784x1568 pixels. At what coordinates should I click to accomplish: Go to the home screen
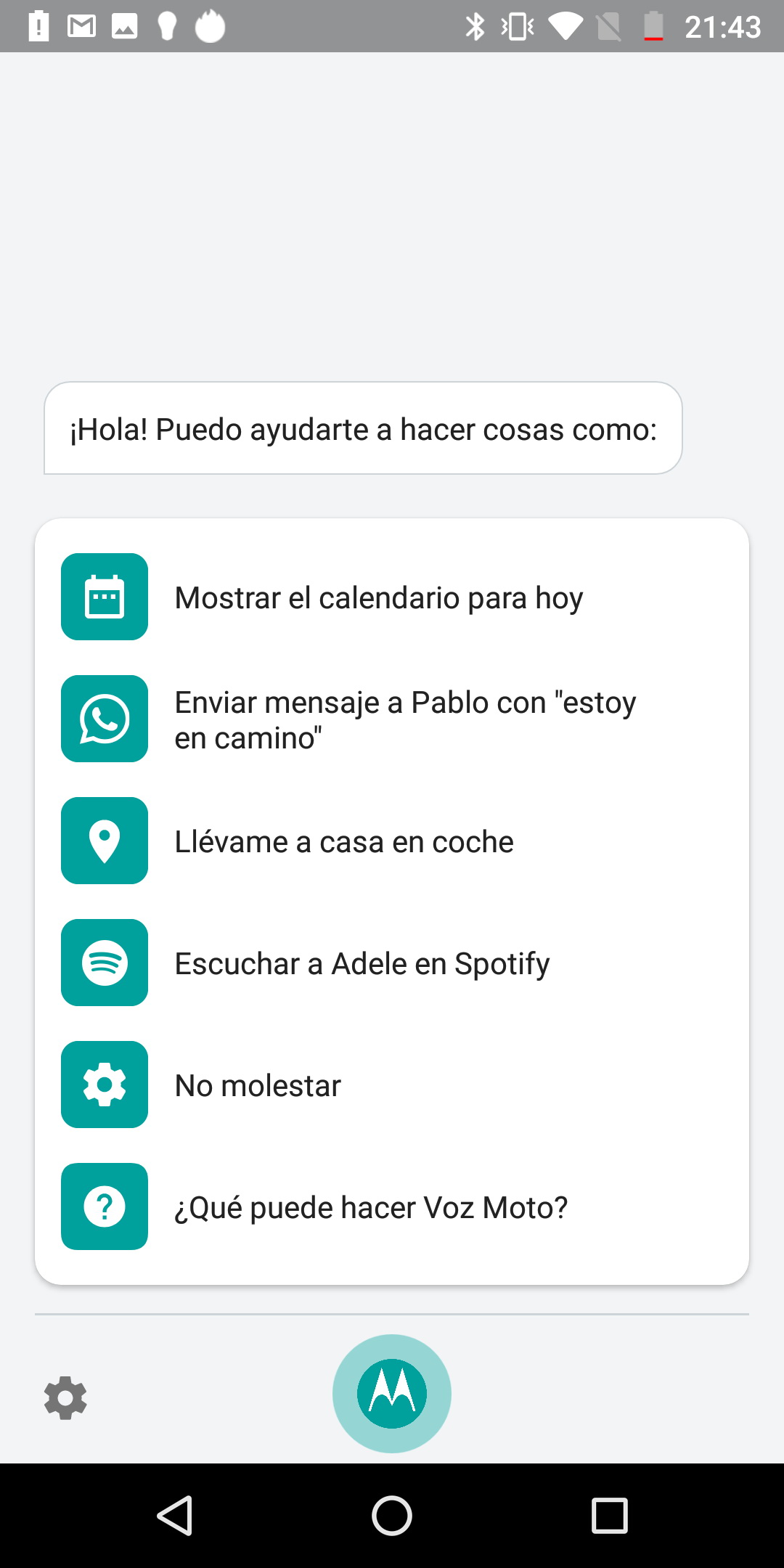(392, 1516)
